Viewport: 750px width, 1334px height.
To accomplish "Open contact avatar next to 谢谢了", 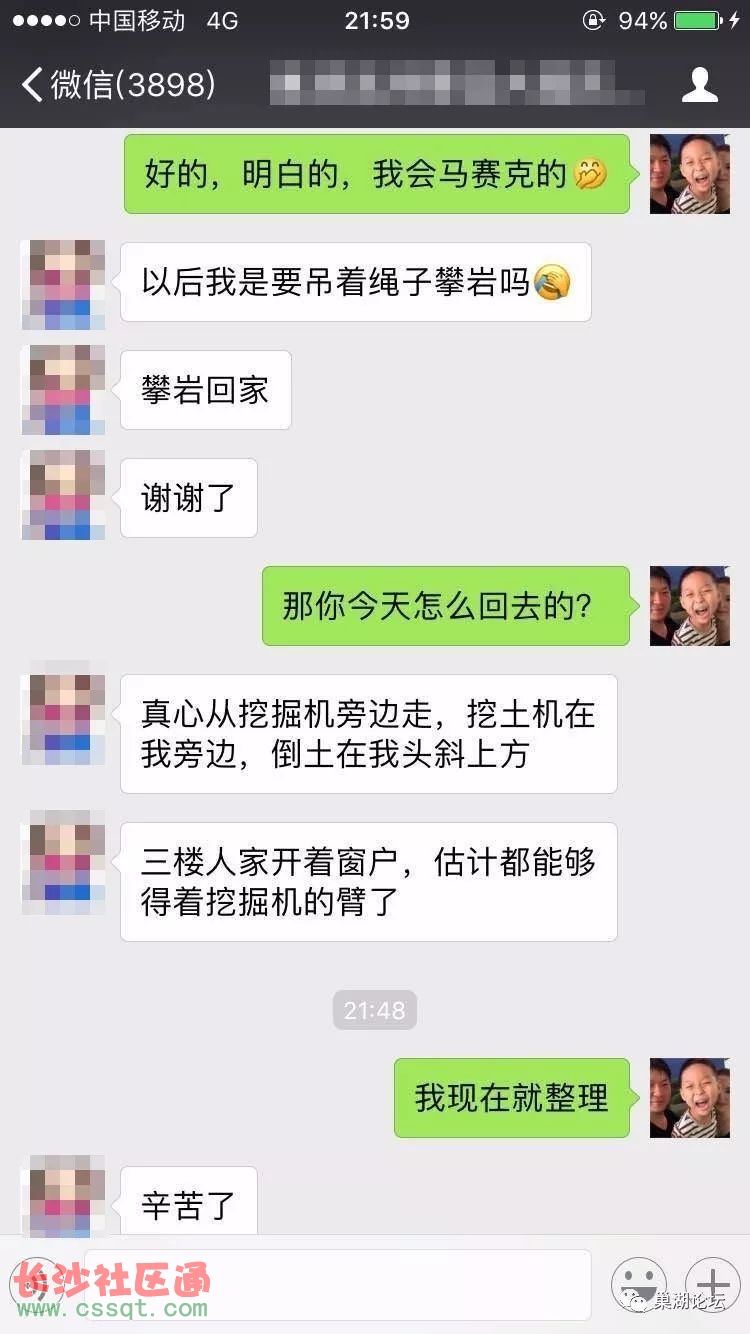I will (64, 496).
